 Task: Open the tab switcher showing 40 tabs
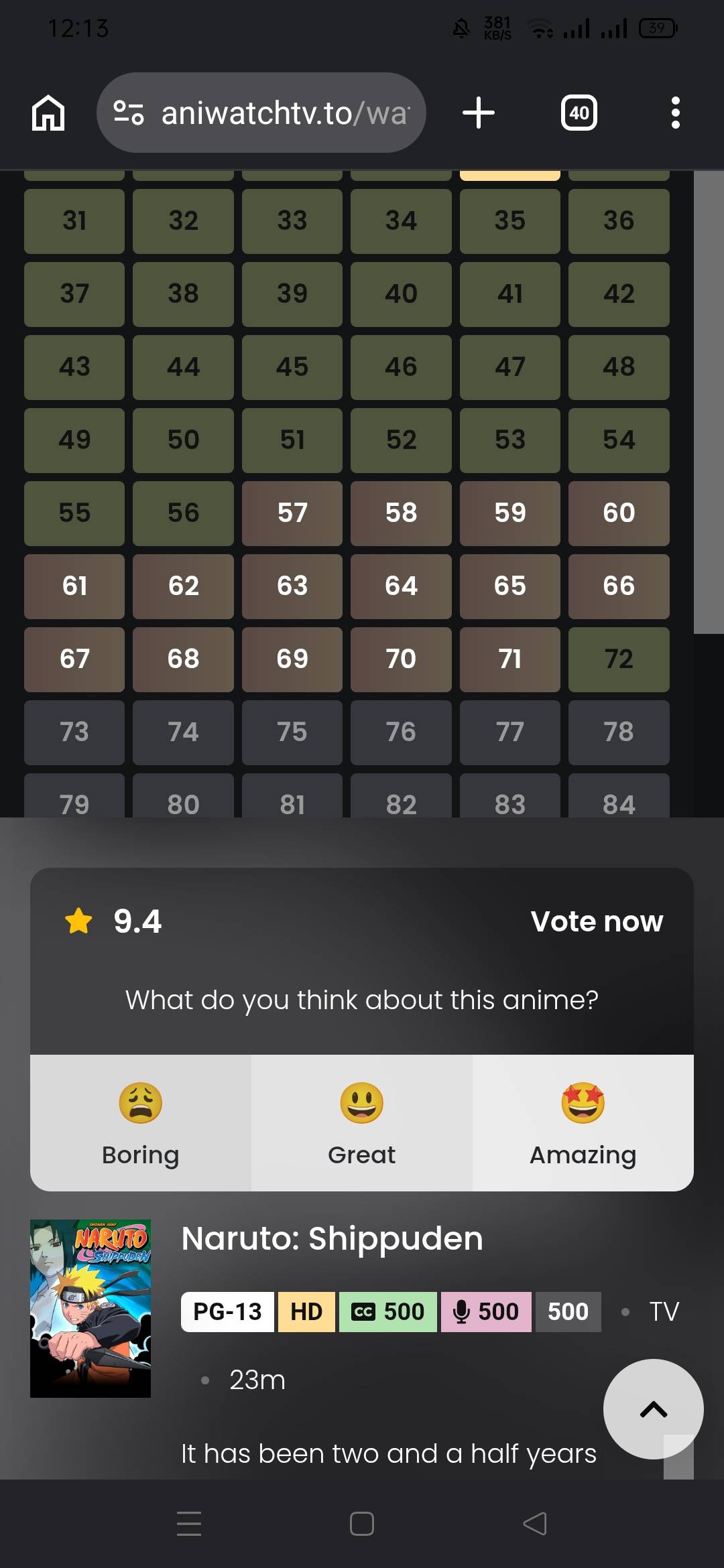pyautogui.click(x=579, y=113)
